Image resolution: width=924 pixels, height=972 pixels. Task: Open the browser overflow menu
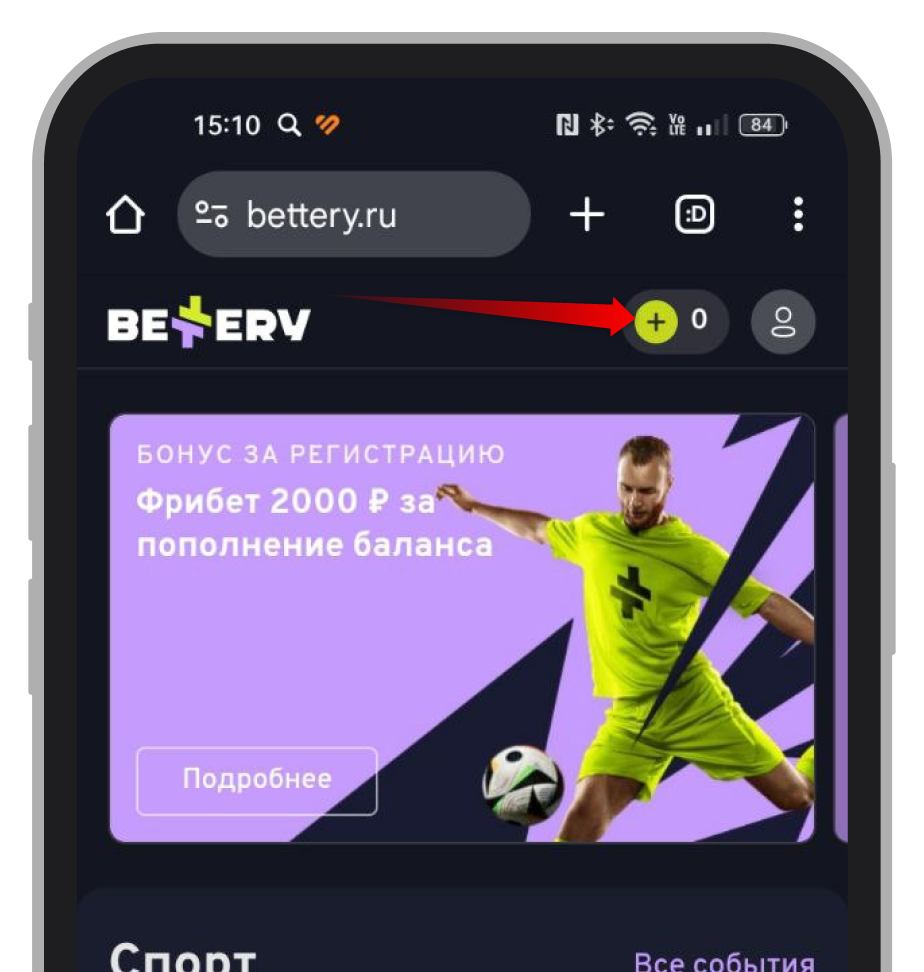click(x=797, y=214)
